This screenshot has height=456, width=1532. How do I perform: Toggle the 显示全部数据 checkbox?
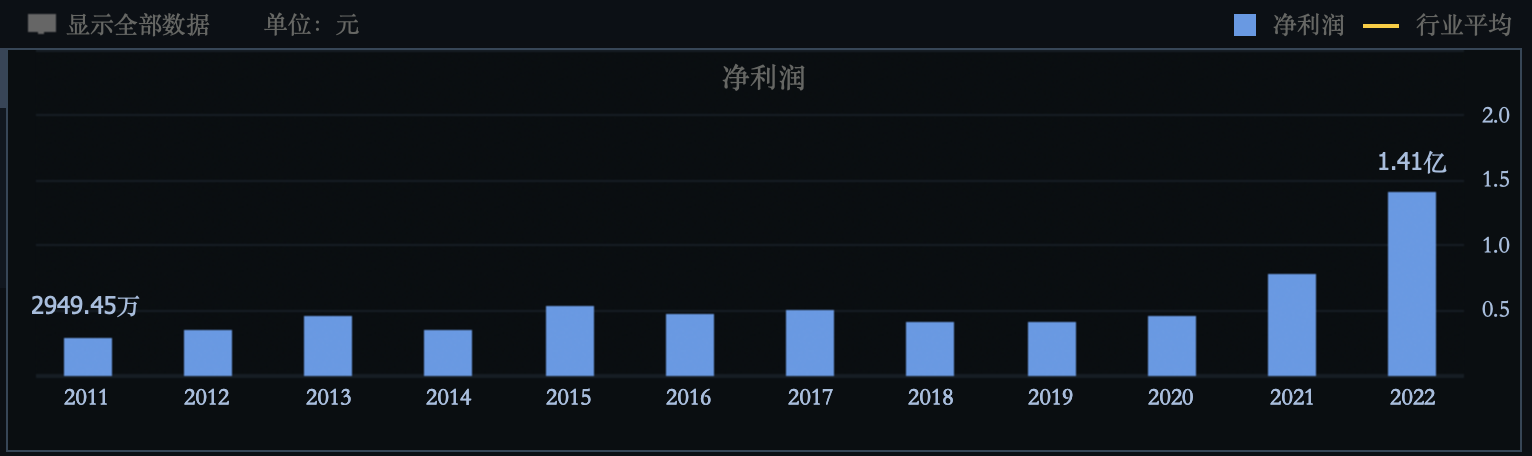[x=42, y=25]
